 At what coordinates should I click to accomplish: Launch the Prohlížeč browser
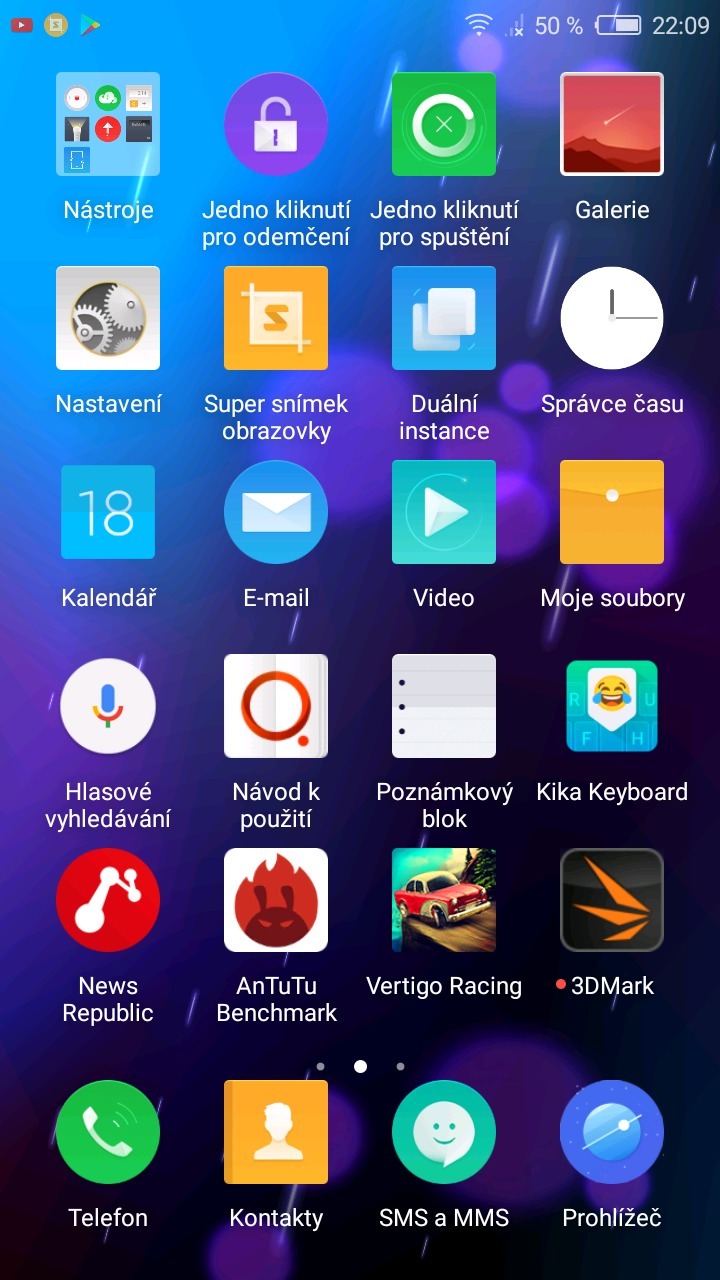pyautogui.click(x=612, y=1131)
